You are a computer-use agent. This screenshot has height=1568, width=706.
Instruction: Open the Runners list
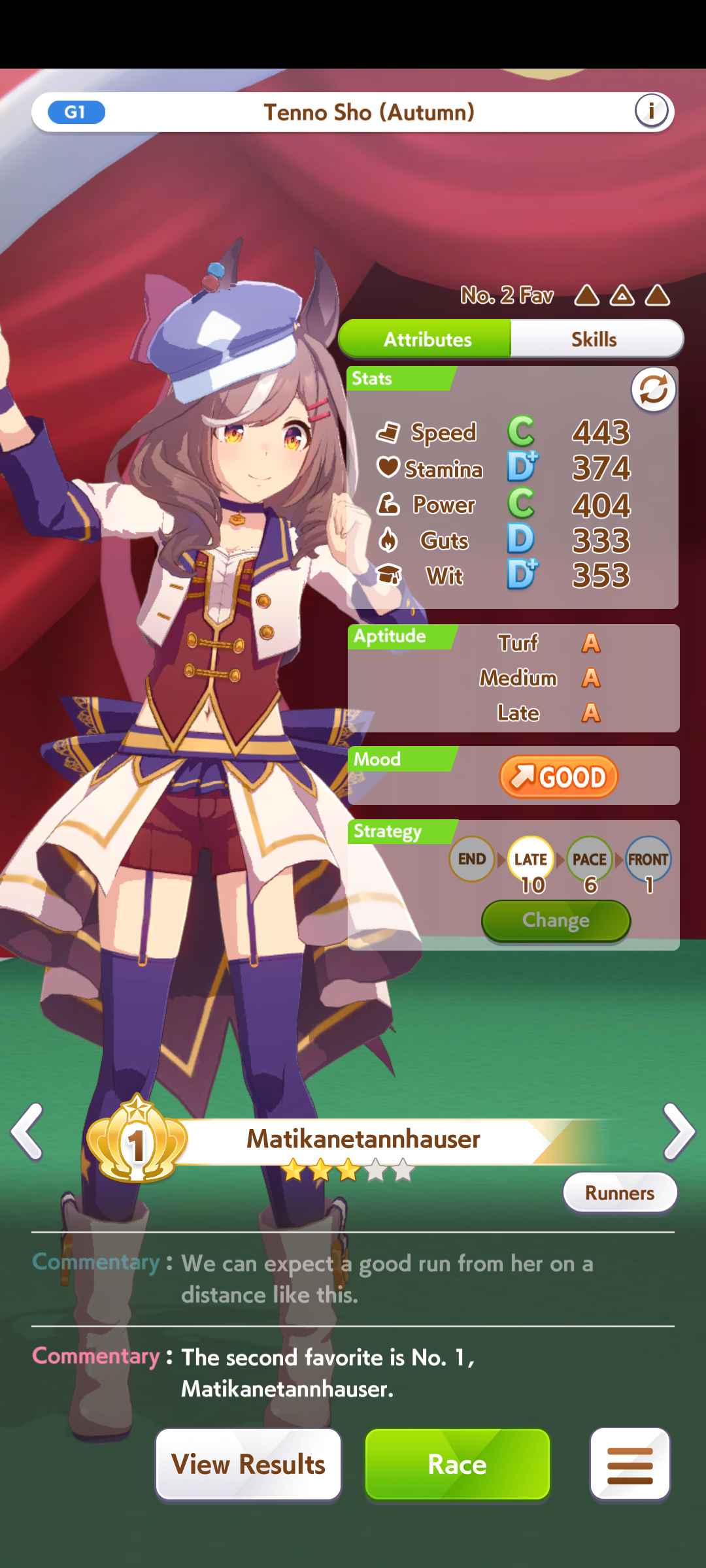pyautogui.click(x=620, y=1193)
